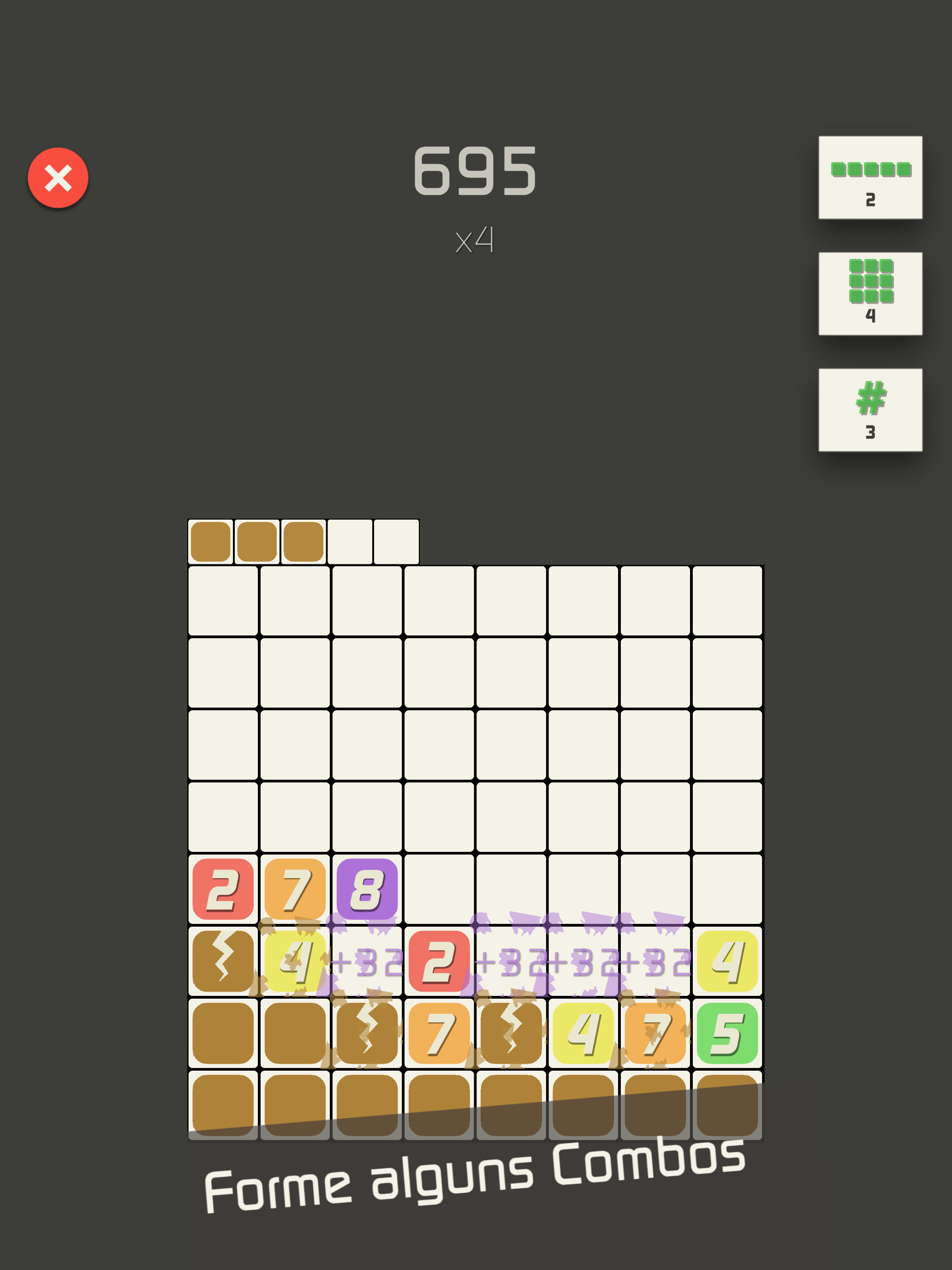This screenshot has height=1270, width=952.
Task: Select the red 2 tile beside the 7
Action: tap(223, 889)
